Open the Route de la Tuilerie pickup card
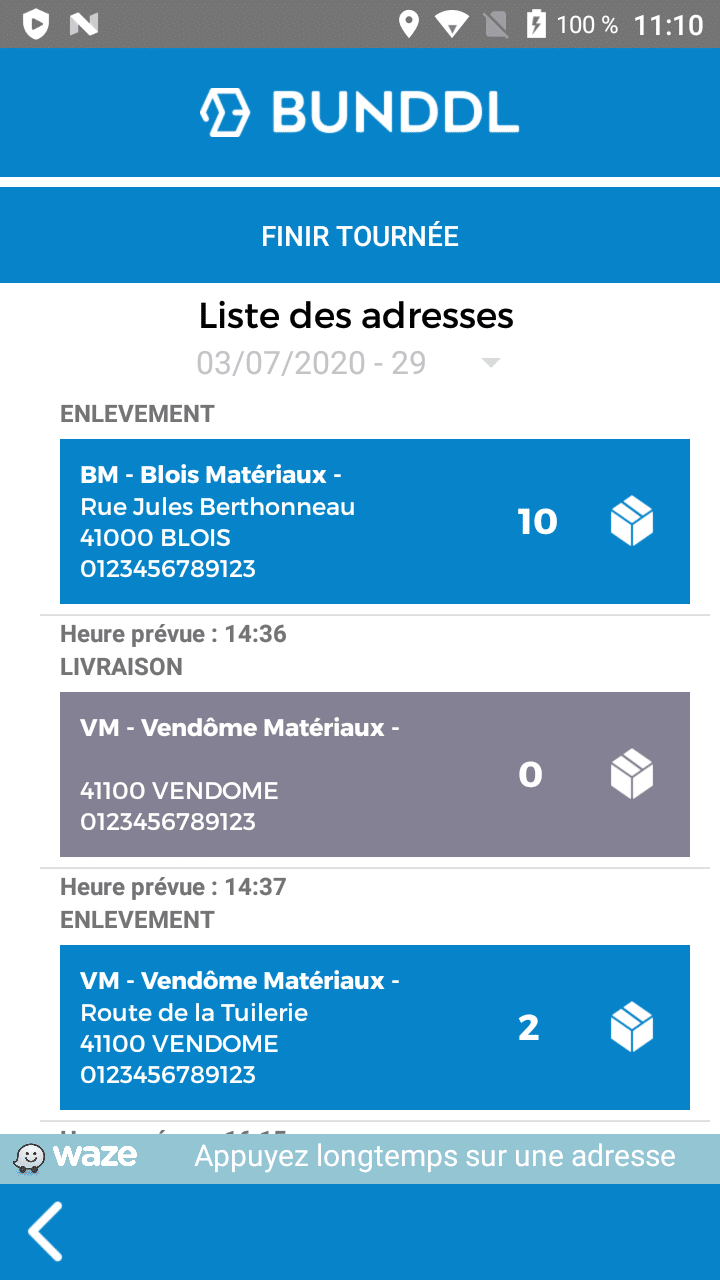 [375, 1027]
